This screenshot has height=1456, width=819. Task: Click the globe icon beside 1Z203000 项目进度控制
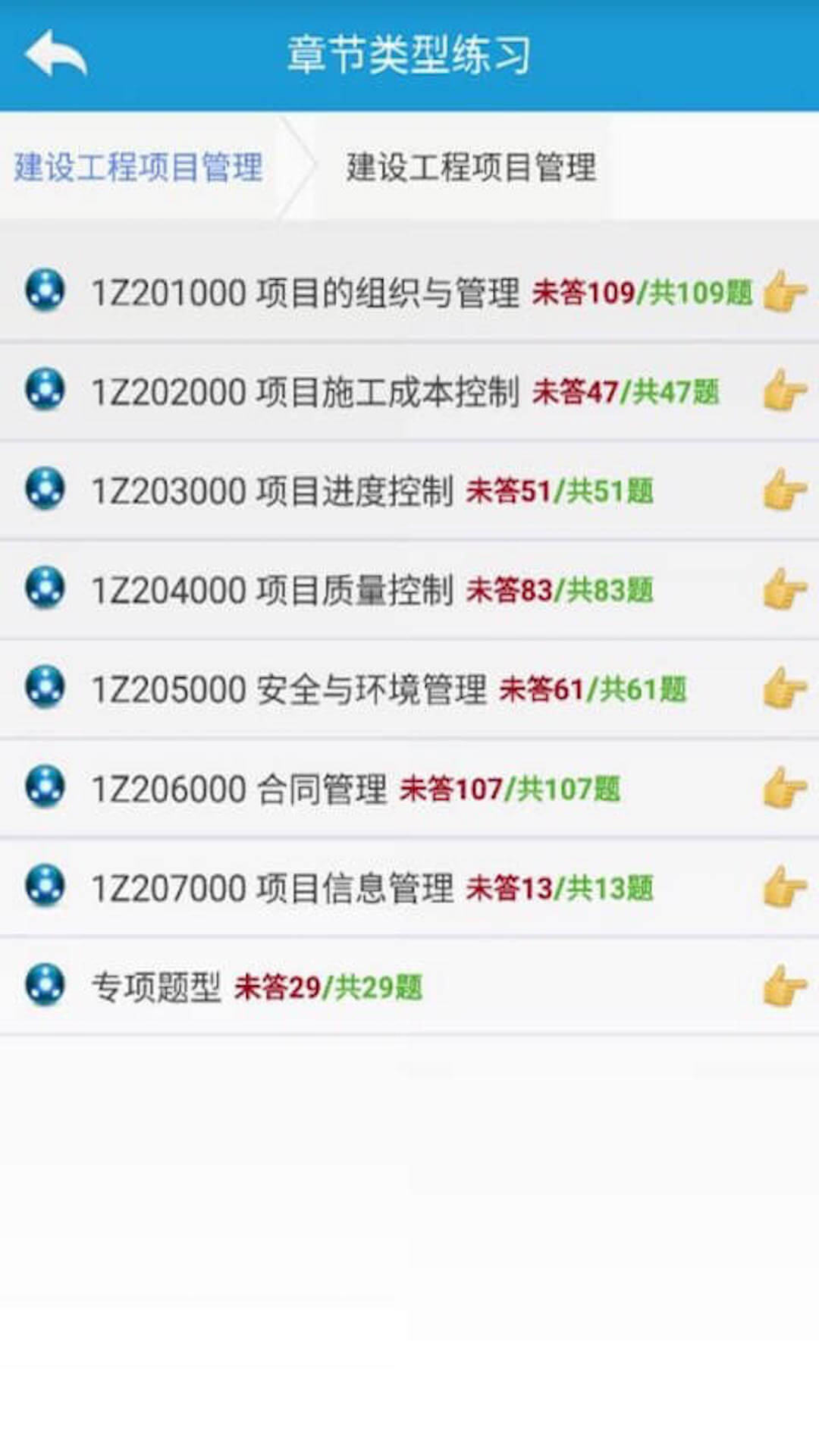point(44,491)
